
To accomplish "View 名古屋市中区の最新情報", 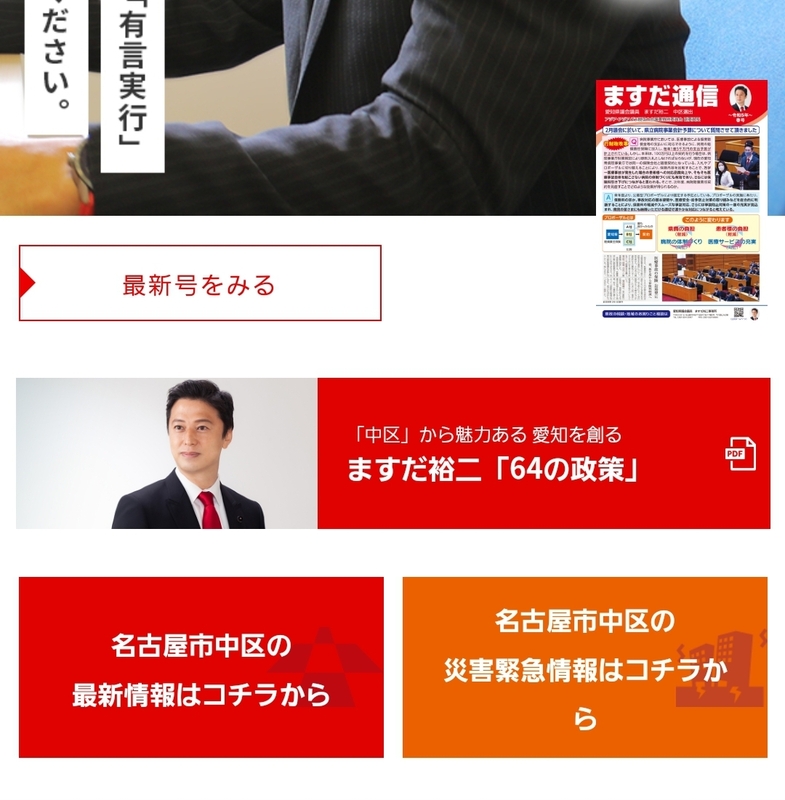I will pyautogui.click(x=201, y=668).
